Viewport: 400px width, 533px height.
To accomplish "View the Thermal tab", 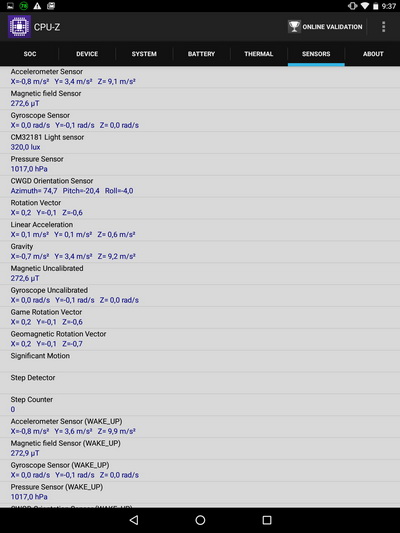I will pyautogui.click(x=259, y=54).
